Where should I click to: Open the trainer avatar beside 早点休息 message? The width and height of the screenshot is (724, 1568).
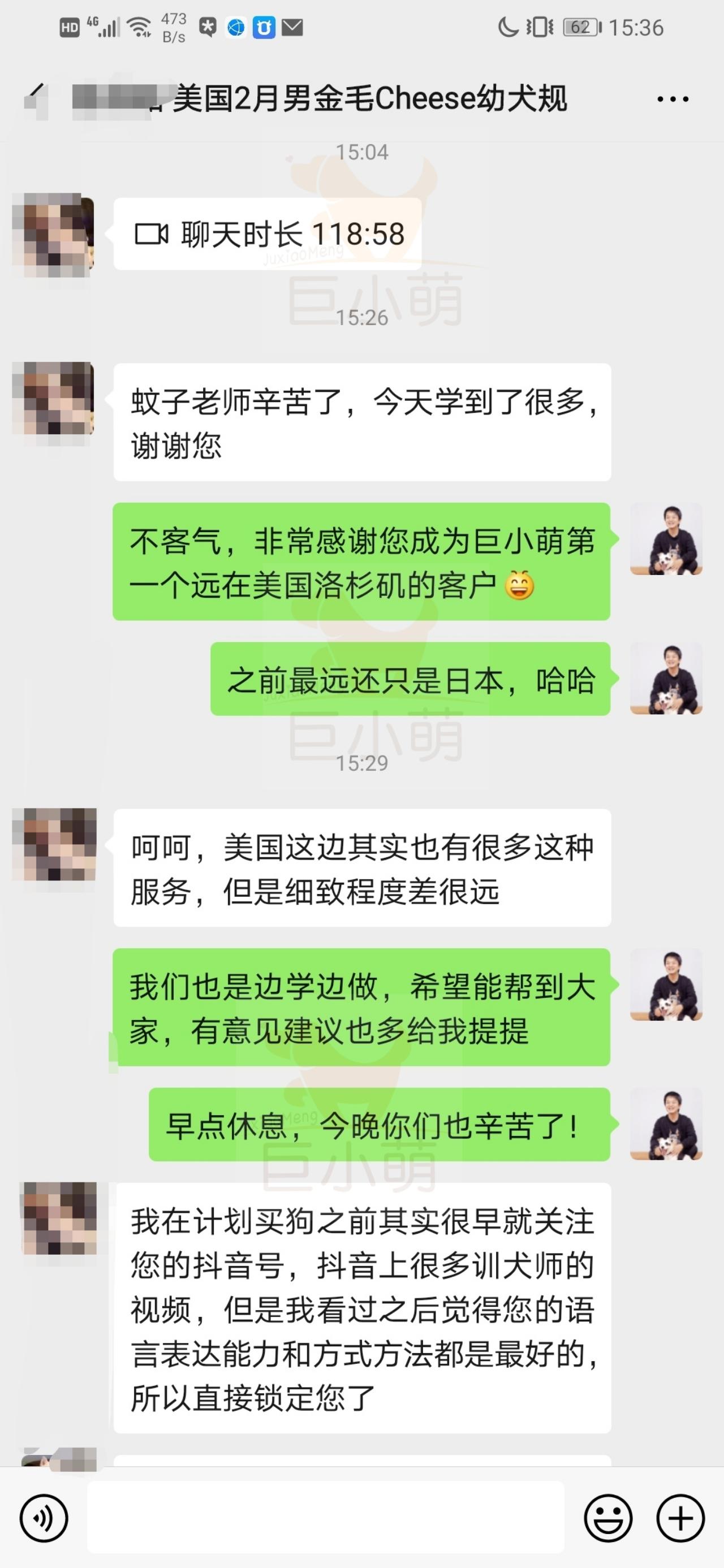click(666, 1124)
